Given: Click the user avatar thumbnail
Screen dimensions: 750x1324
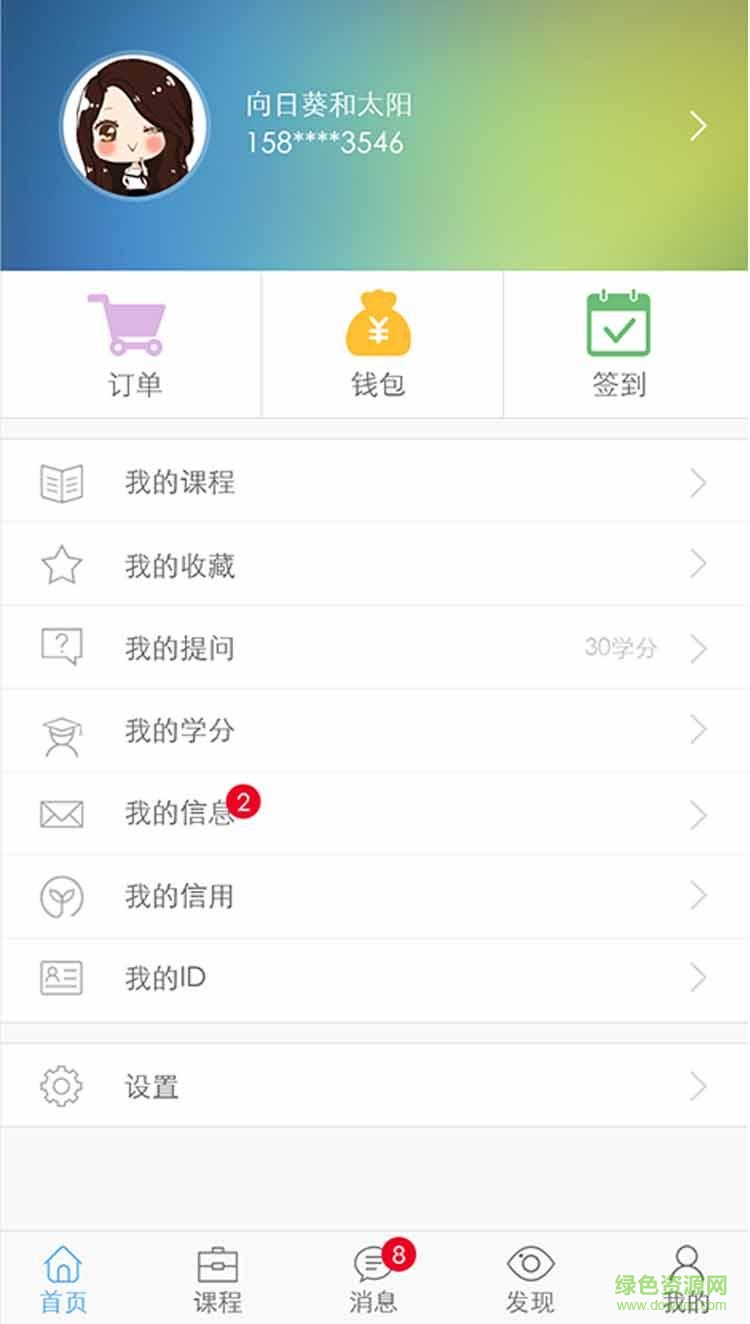Looking at the screenshot, I should pos(134,124).
